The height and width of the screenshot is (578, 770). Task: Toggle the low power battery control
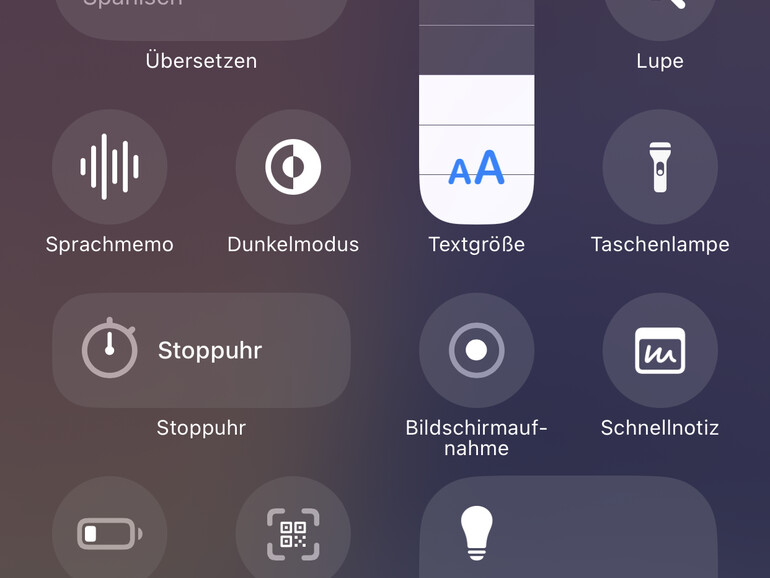click(109, 532)
